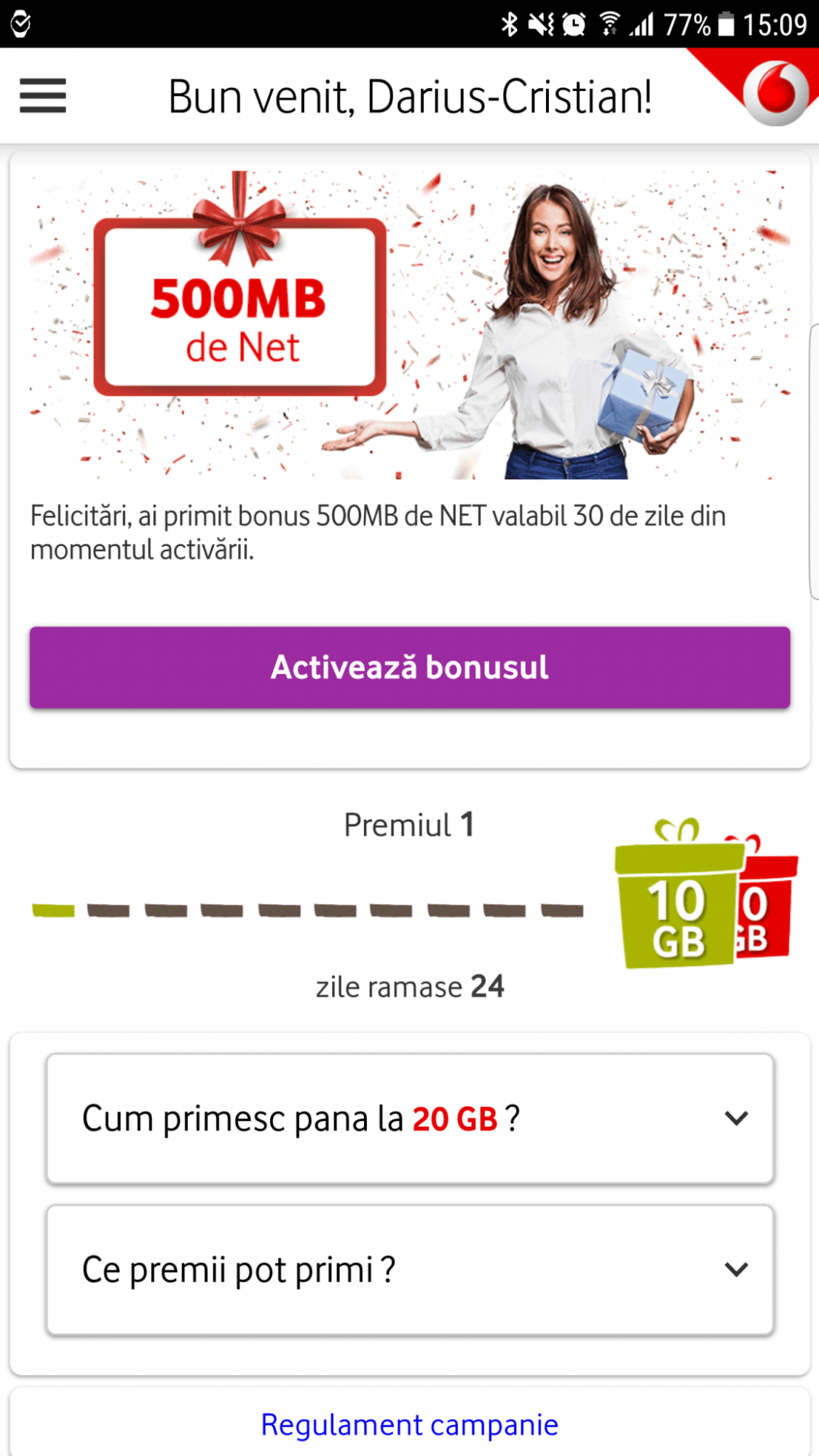Open the hamburger navigation menu
The width and height of the screenshot is (819, 1456).
[43, 96]
